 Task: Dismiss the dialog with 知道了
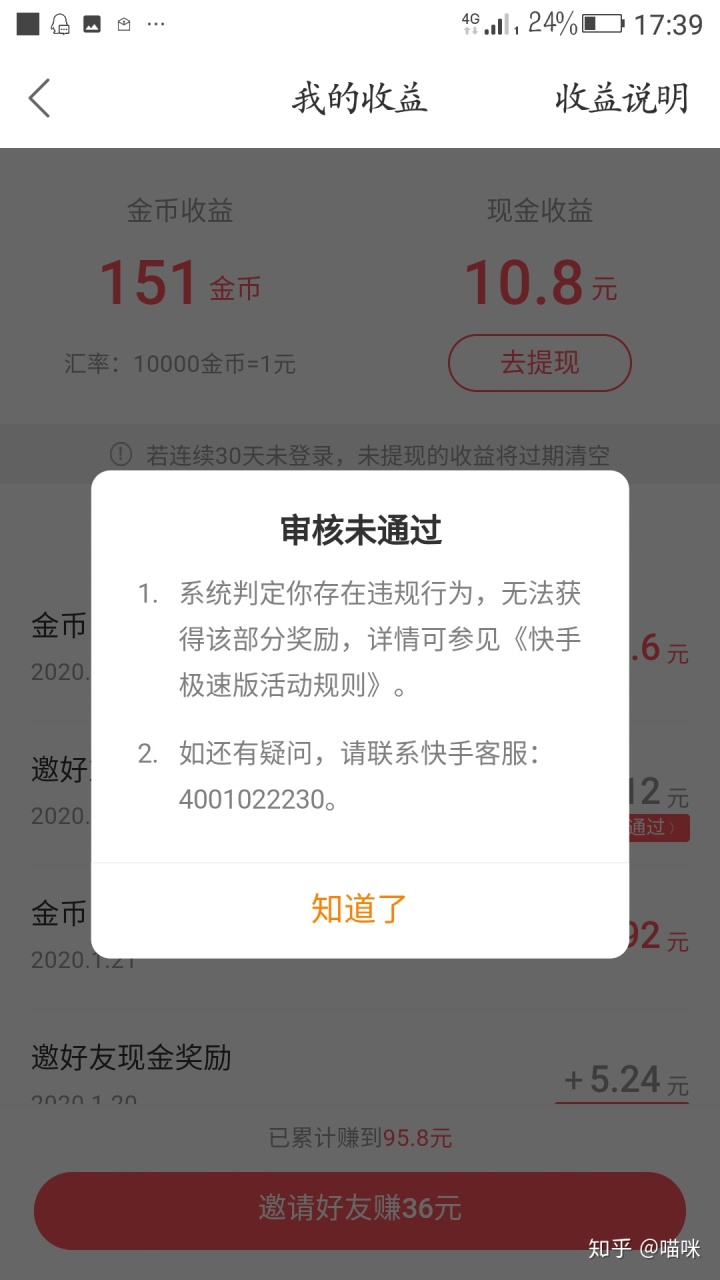tap(359, 909)
